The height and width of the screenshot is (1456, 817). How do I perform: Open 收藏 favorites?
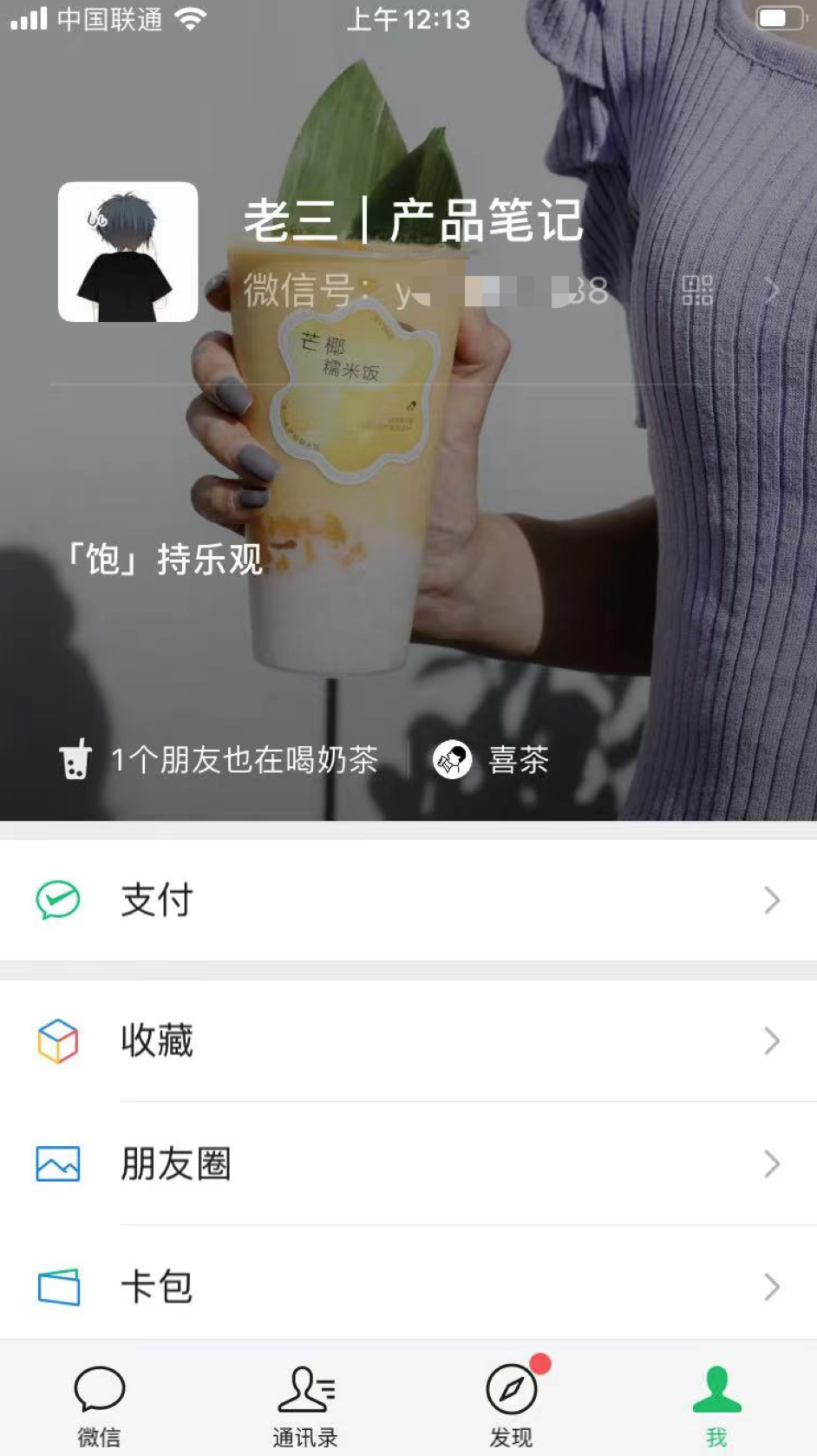pos(408,1040)
